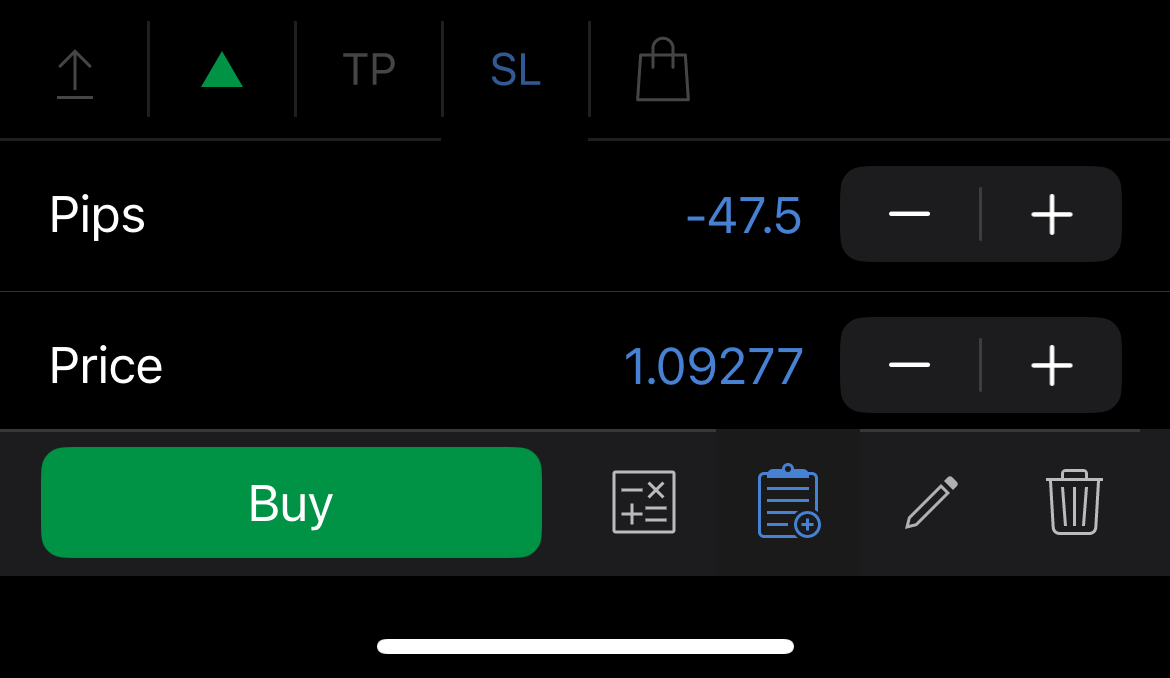This screenshot has width=1170, height=678.
Task: Tap the Pips value -47.5
Action: coord(744,216)
